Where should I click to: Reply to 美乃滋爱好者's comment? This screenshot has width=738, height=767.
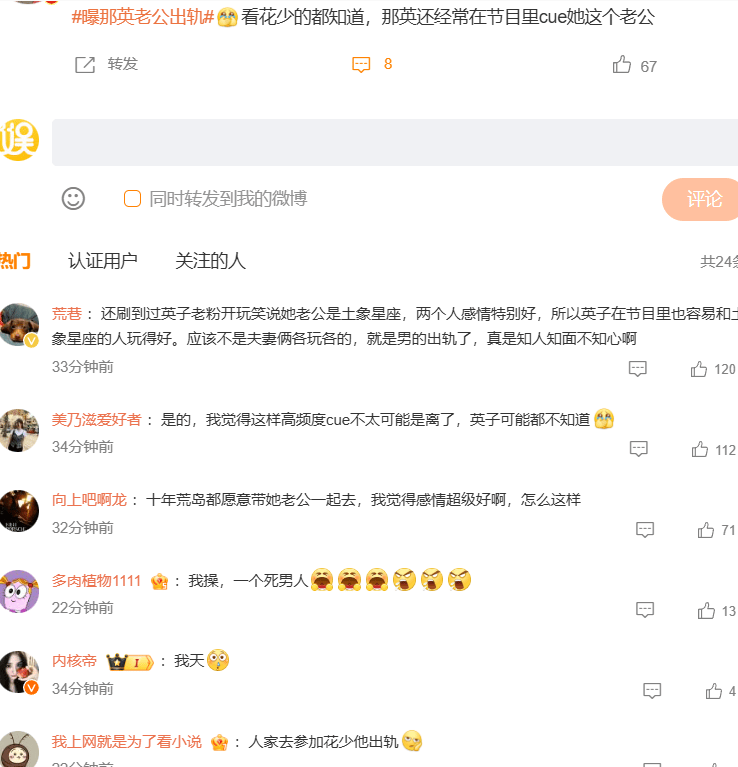(638, 449)
